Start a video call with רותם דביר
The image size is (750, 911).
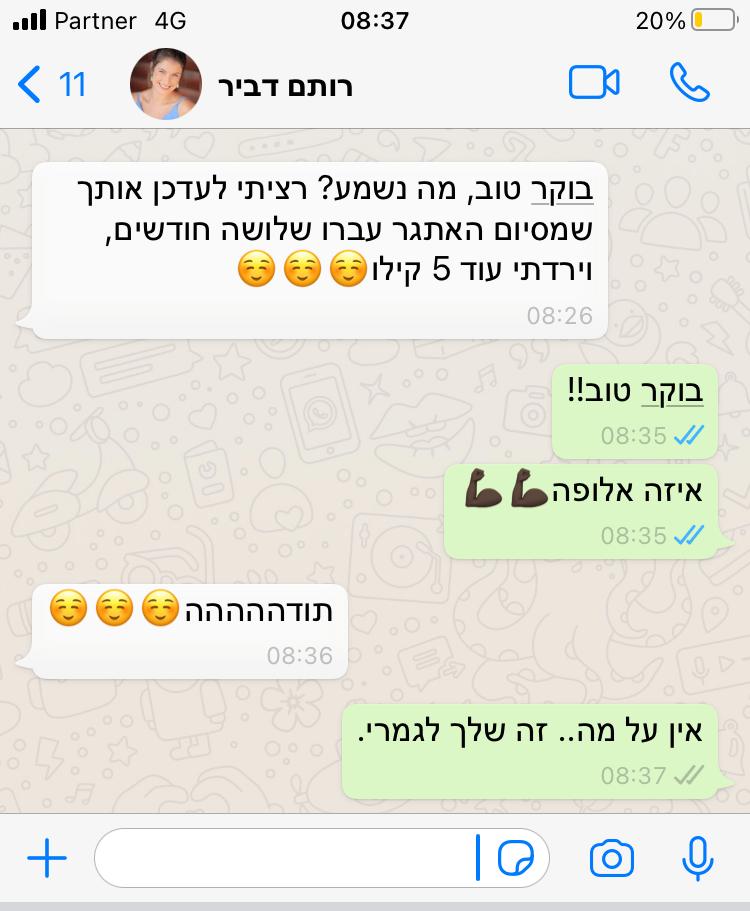point(594,84)
